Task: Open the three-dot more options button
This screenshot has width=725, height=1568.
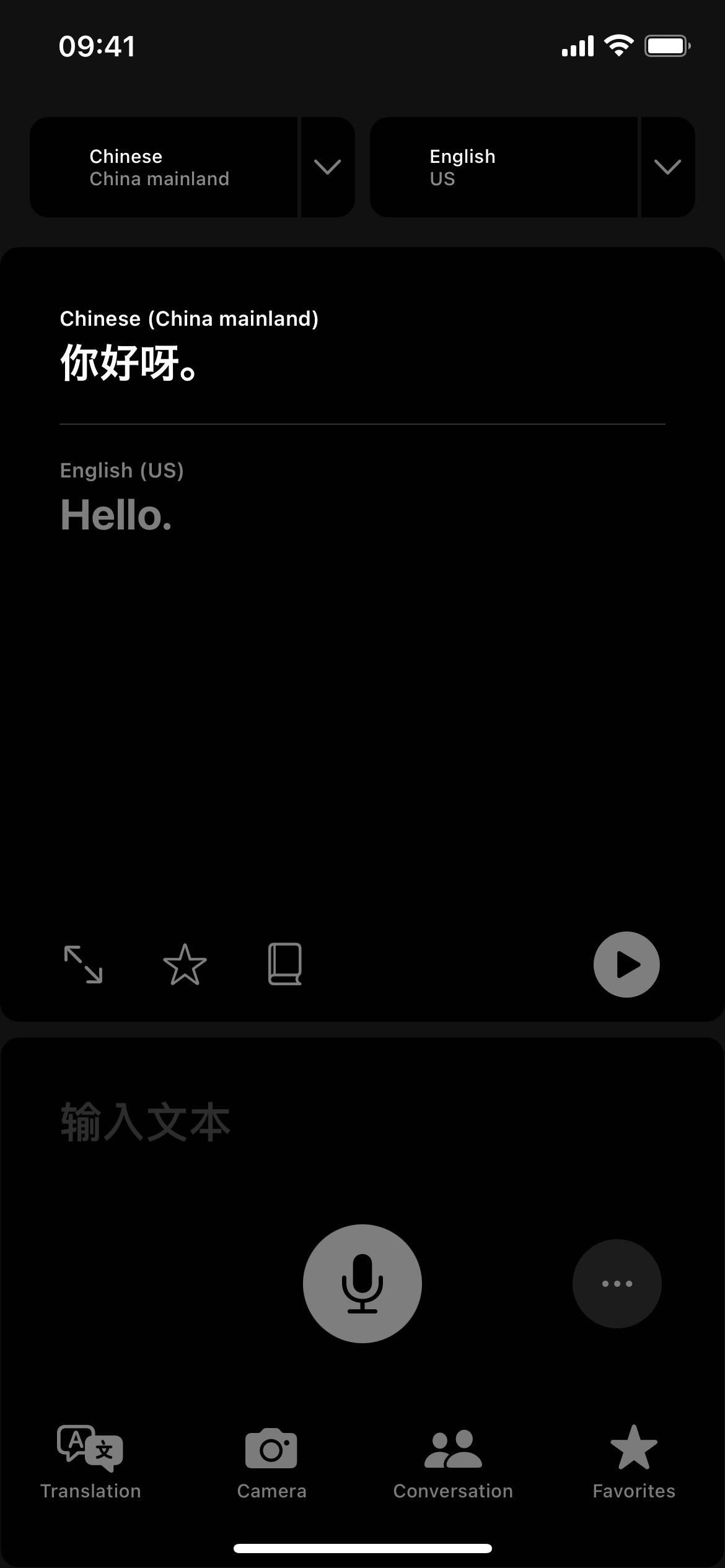Action: click(x=617, y=1284)
